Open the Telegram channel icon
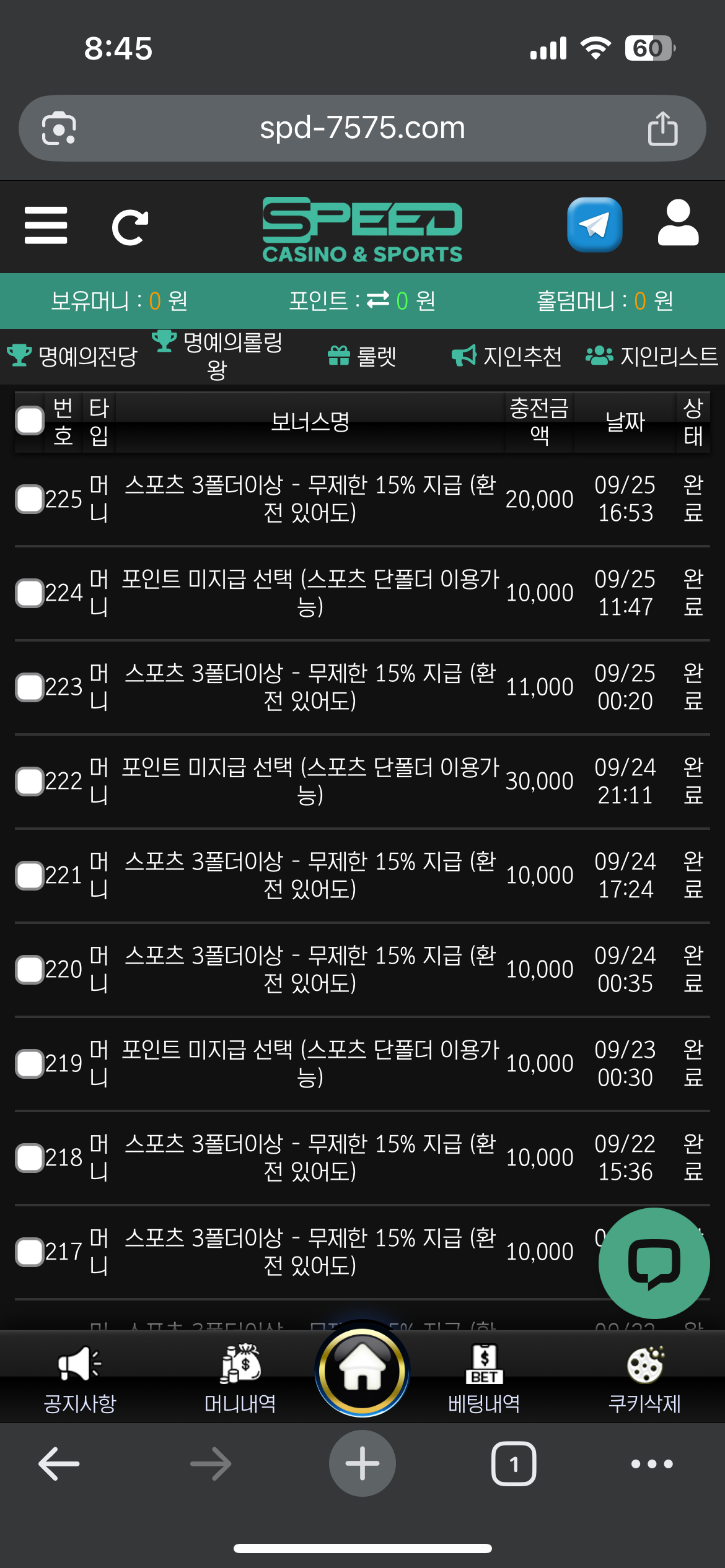 [594, 225]
